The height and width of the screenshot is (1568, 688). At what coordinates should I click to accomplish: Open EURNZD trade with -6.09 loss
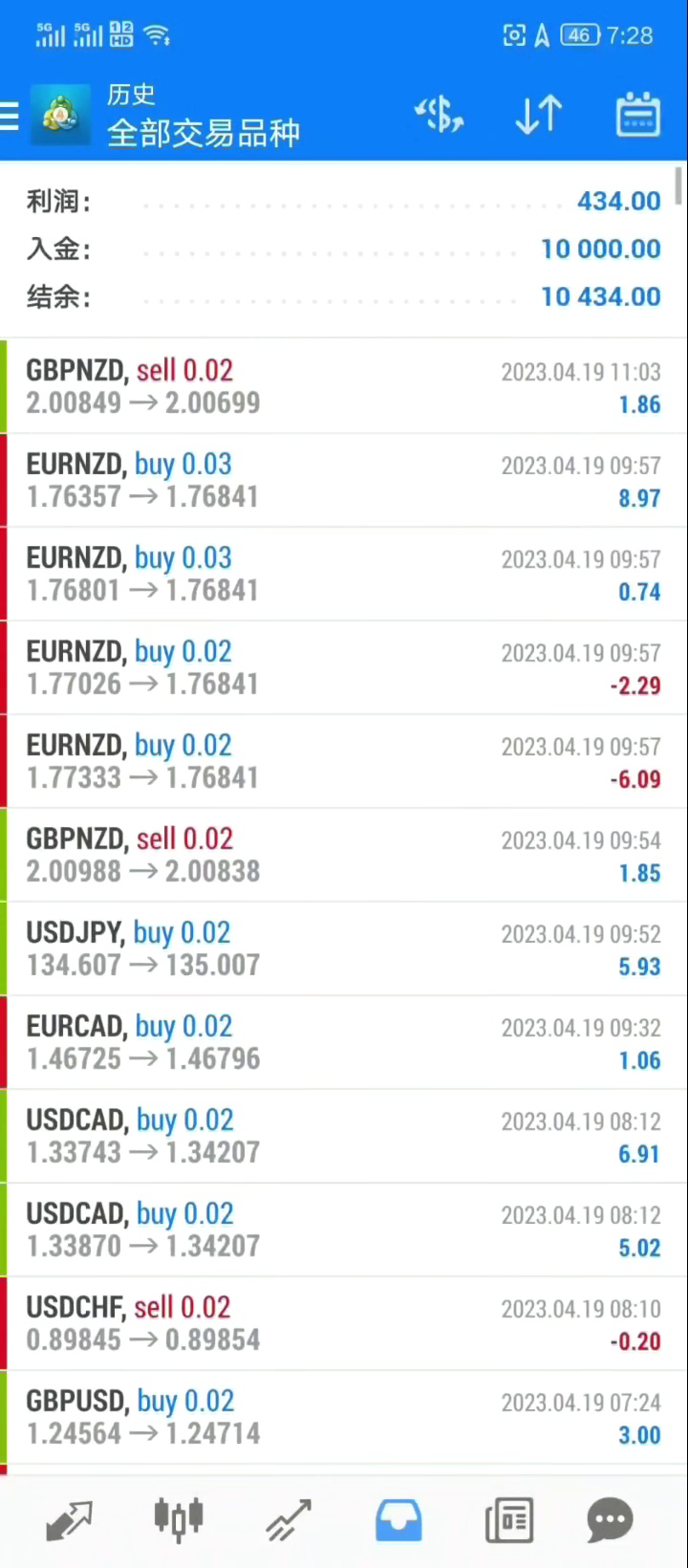coord(344,761)
